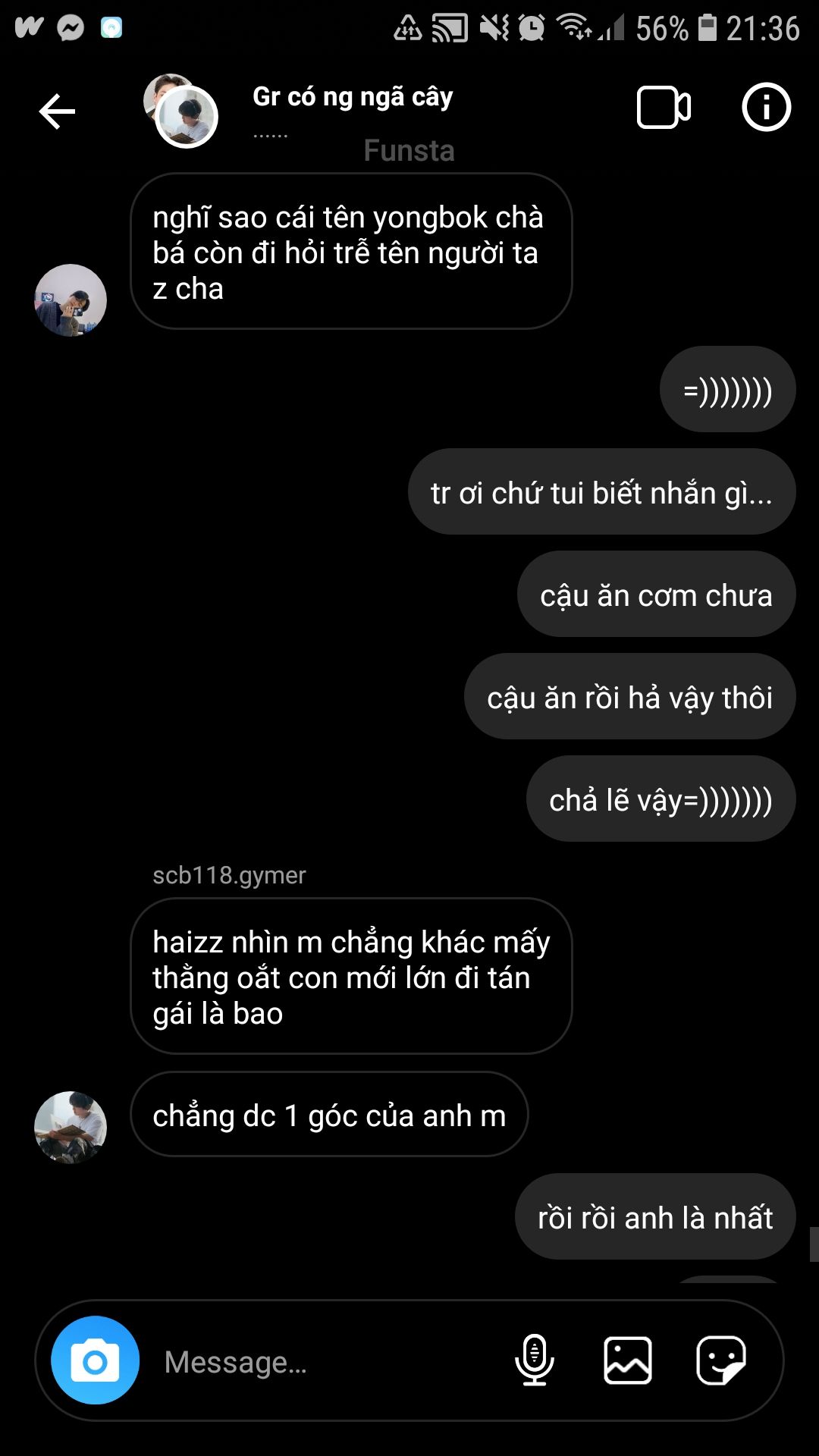The height and width of the screenshot is (1456, 819).
Task: Record a voice message
Action: 535,1360
